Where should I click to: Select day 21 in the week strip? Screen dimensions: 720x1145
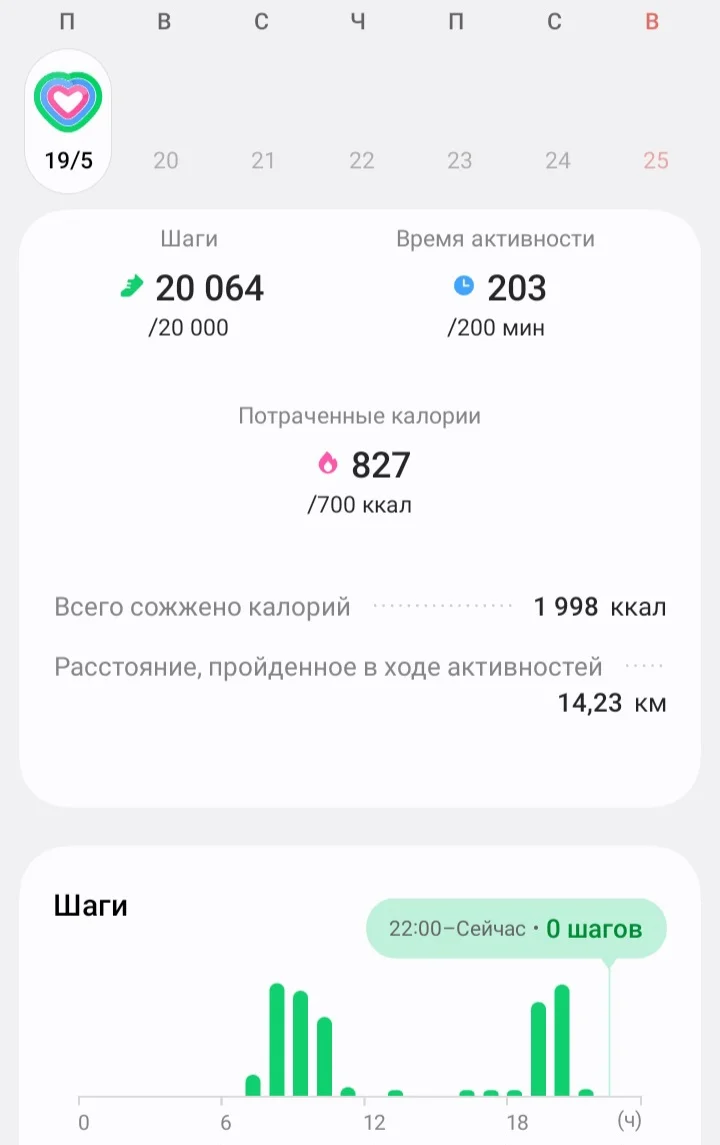(x=263, y=161)
